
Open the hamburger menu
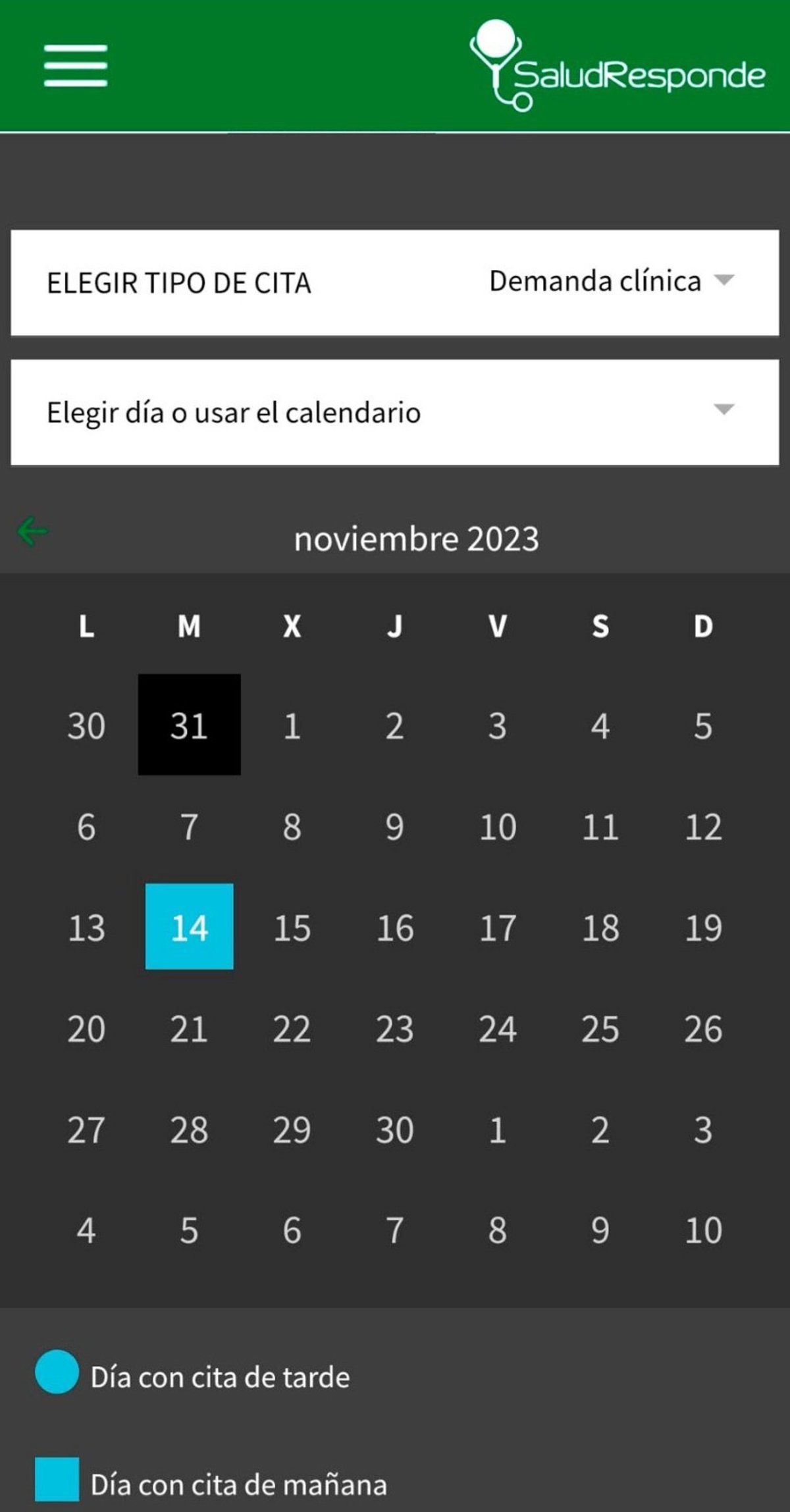point(75,65)
